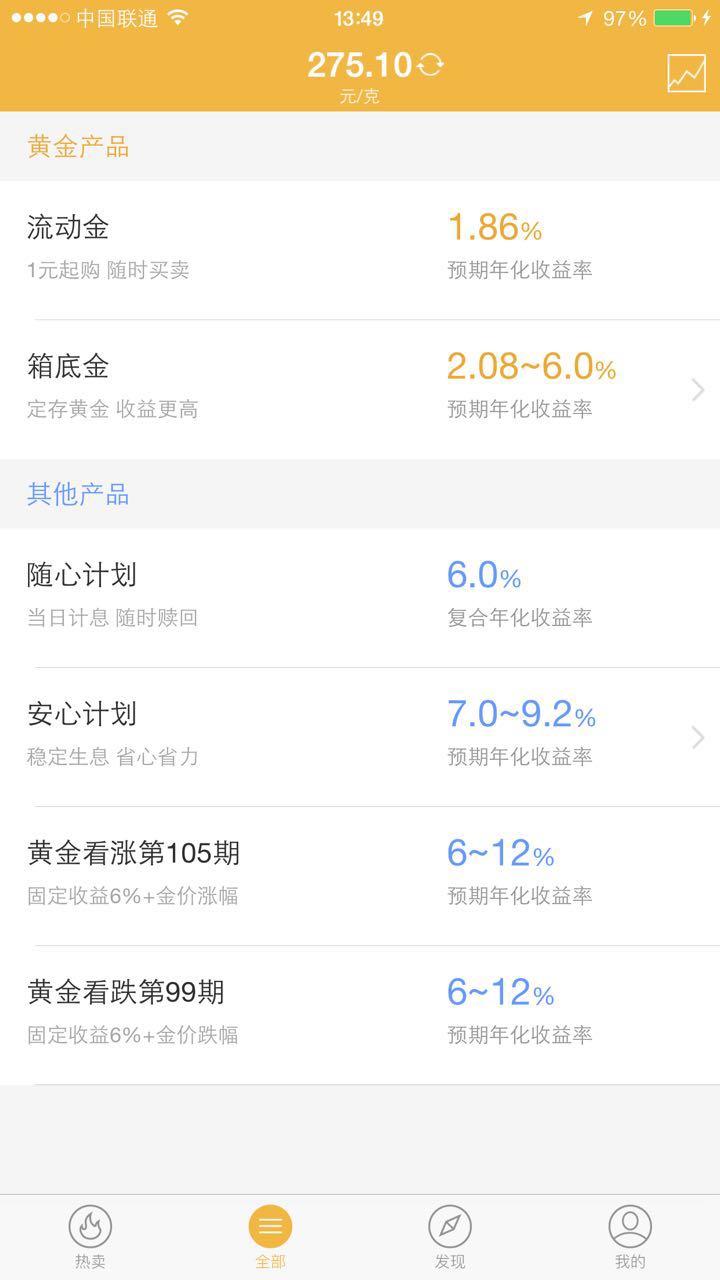Switch to the 全部 tab

point(268,1235)
